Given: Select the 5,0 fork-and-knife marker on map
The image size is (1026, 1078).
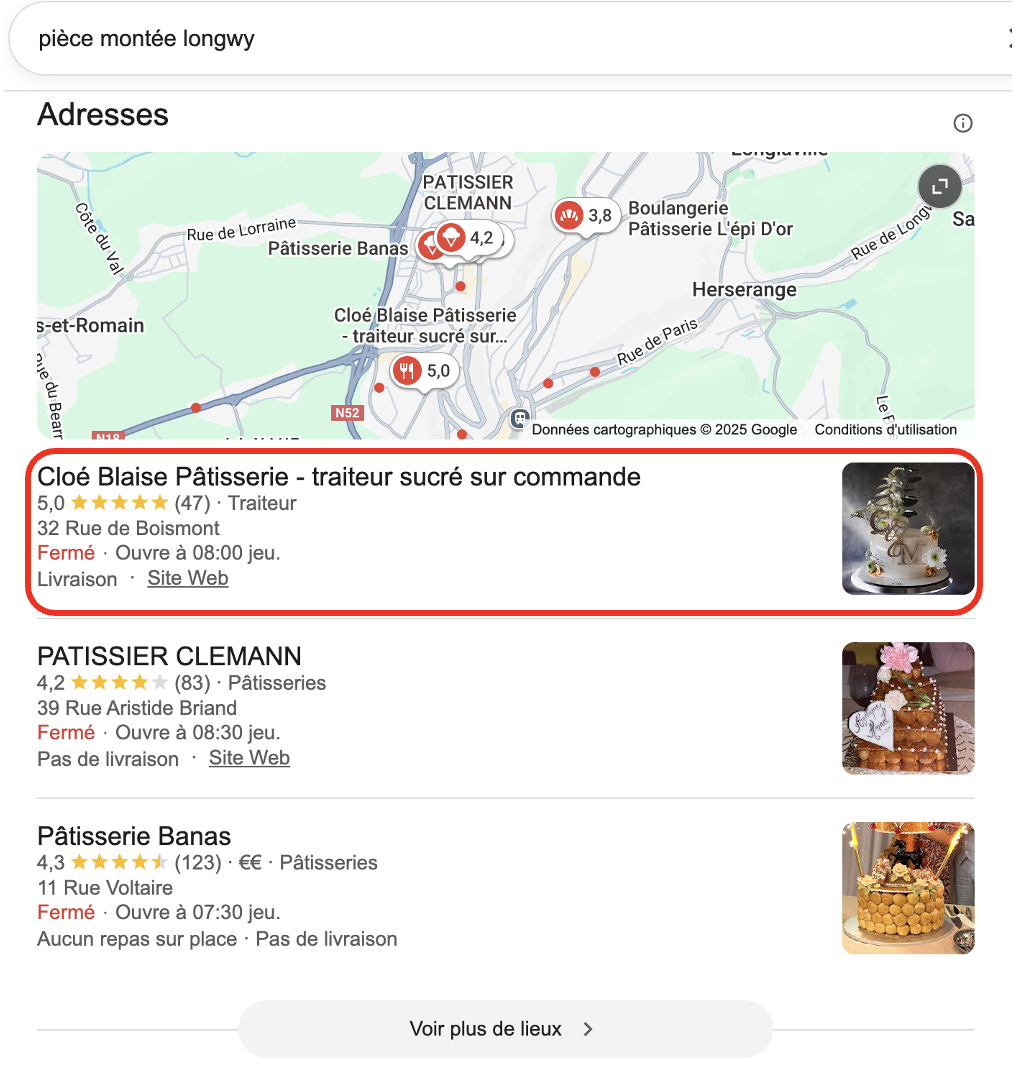Looking at the screenshot, I should [x=422, y=370].
